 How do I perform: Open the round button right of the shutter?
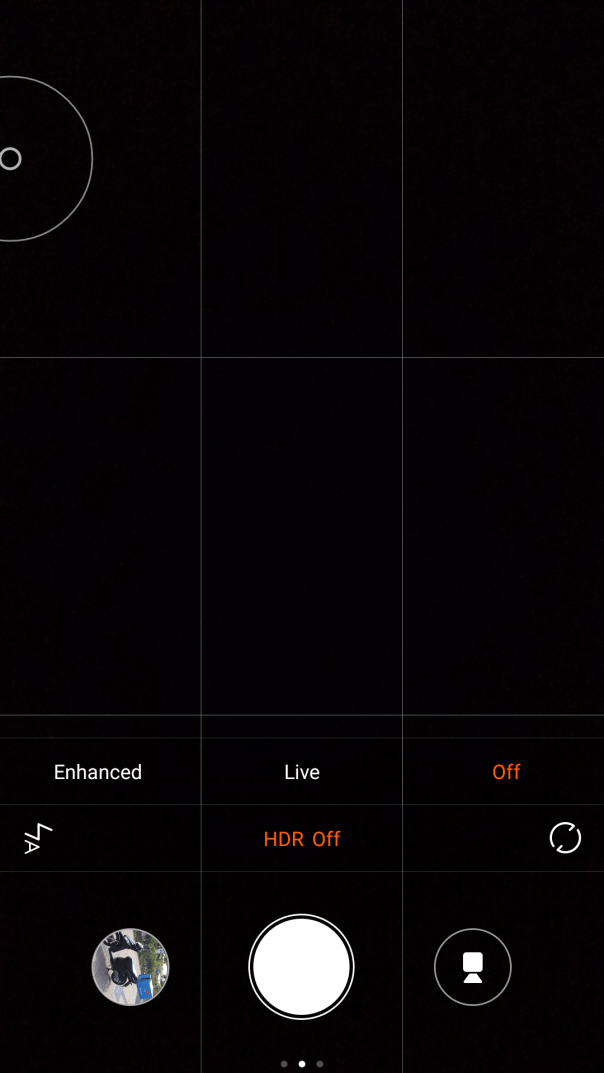pos(473,967)
